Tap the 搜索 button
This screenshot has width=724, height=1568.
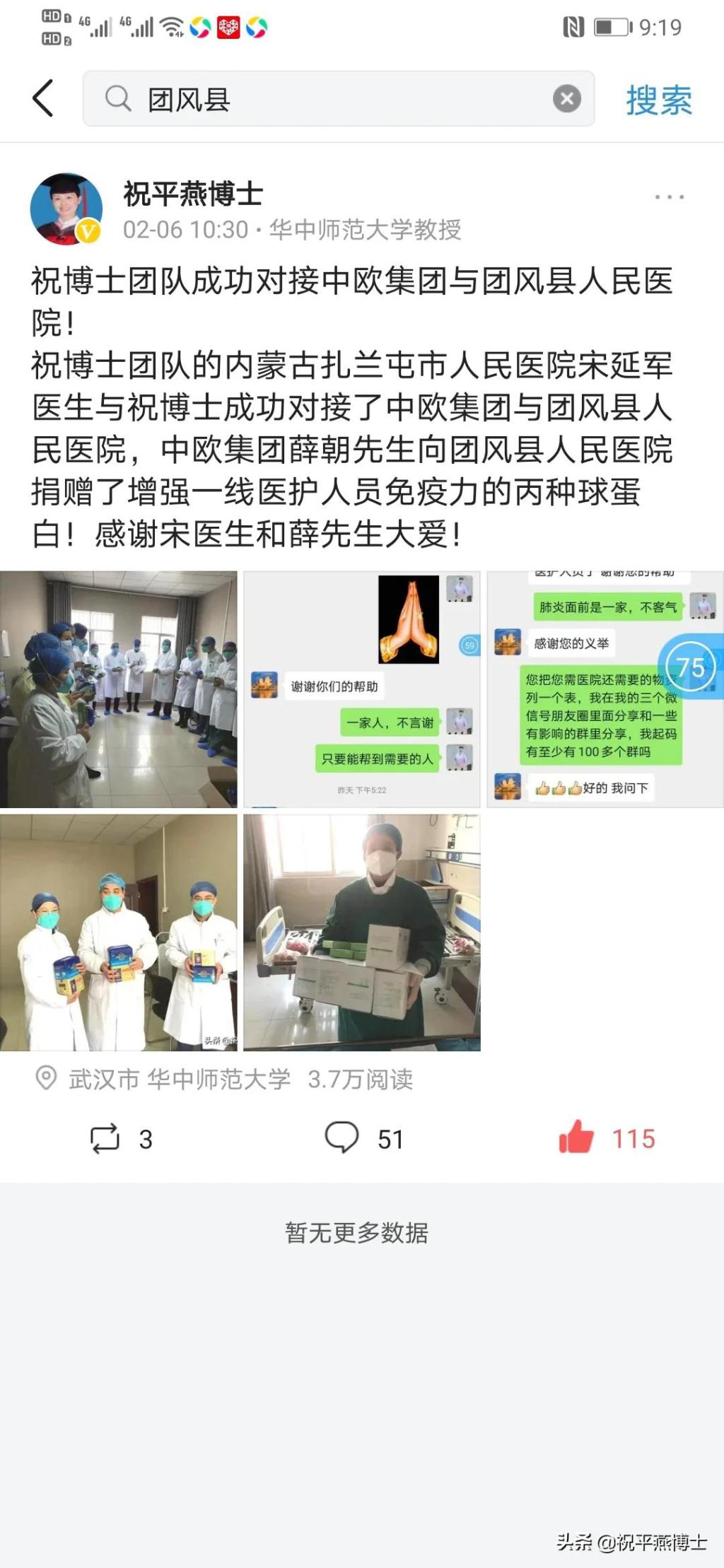click(x=658, y=100)
